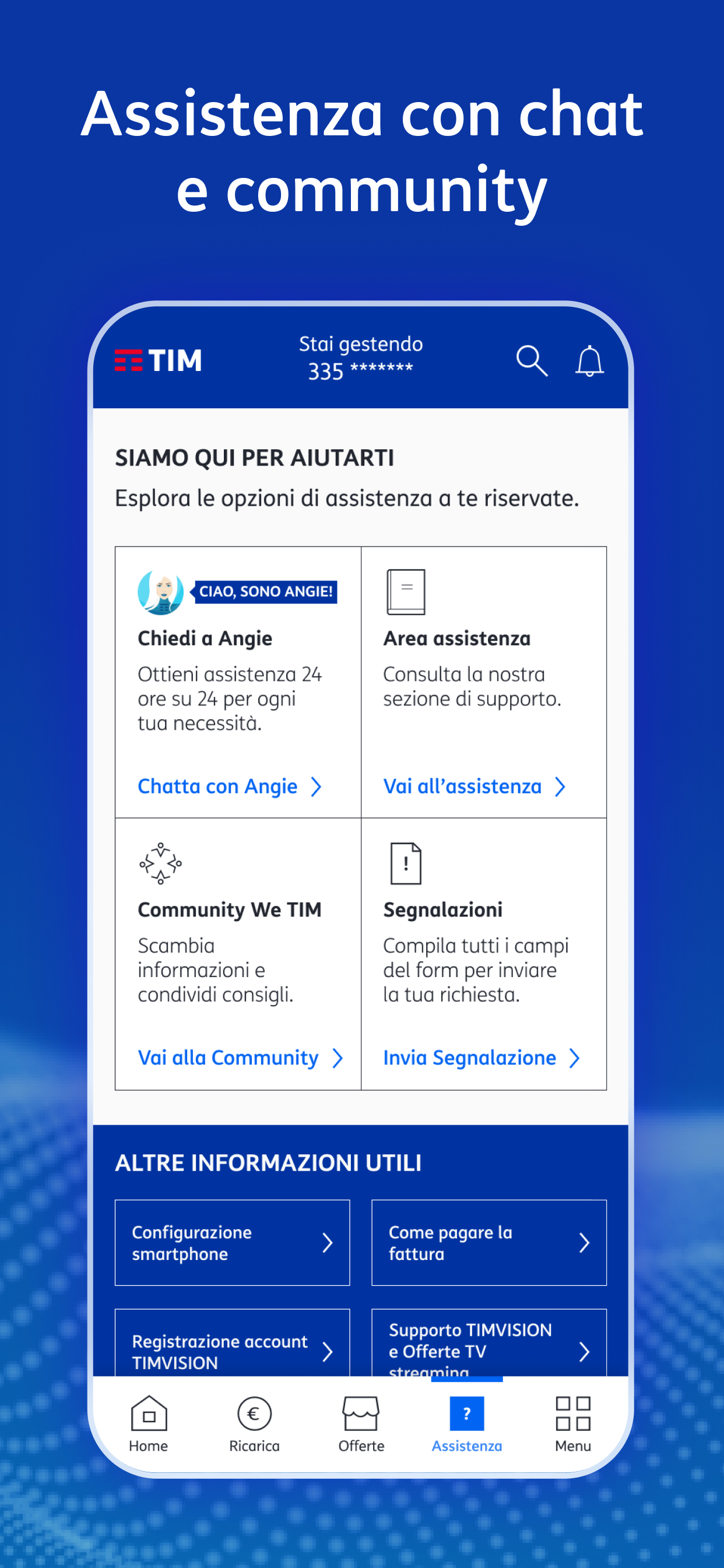Click the book icon above Area assistenza
This screenshot has width=724, height=1568.
point(405,589)
